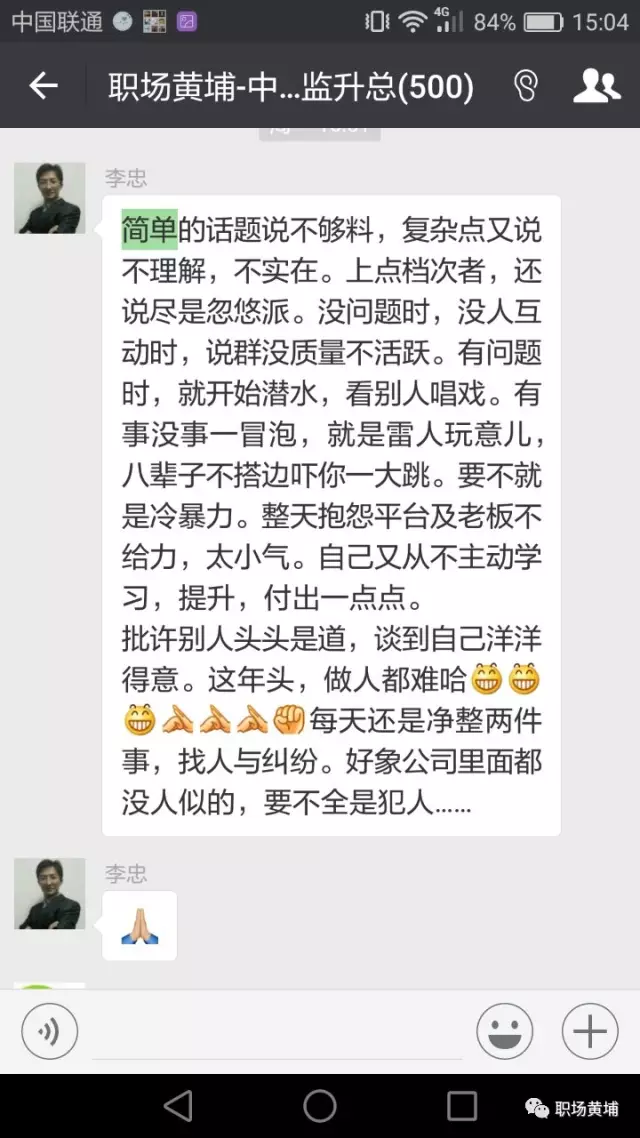Image resolution: width=640 pixels, height=1138 pixels.
Task: Tap the system back button
Action: 178,1105
